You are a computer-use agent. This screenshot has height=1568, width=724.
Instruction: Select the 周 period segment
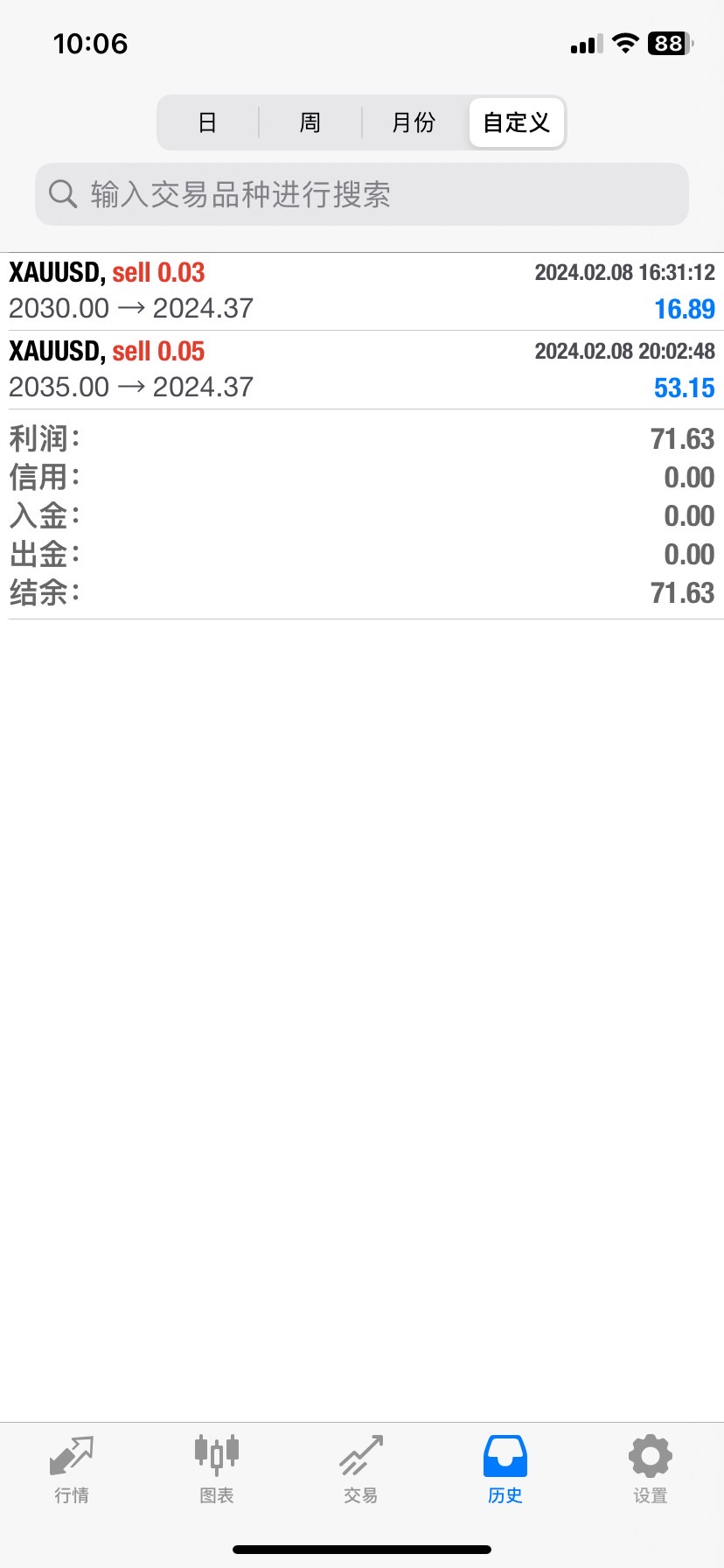point(310,122)
